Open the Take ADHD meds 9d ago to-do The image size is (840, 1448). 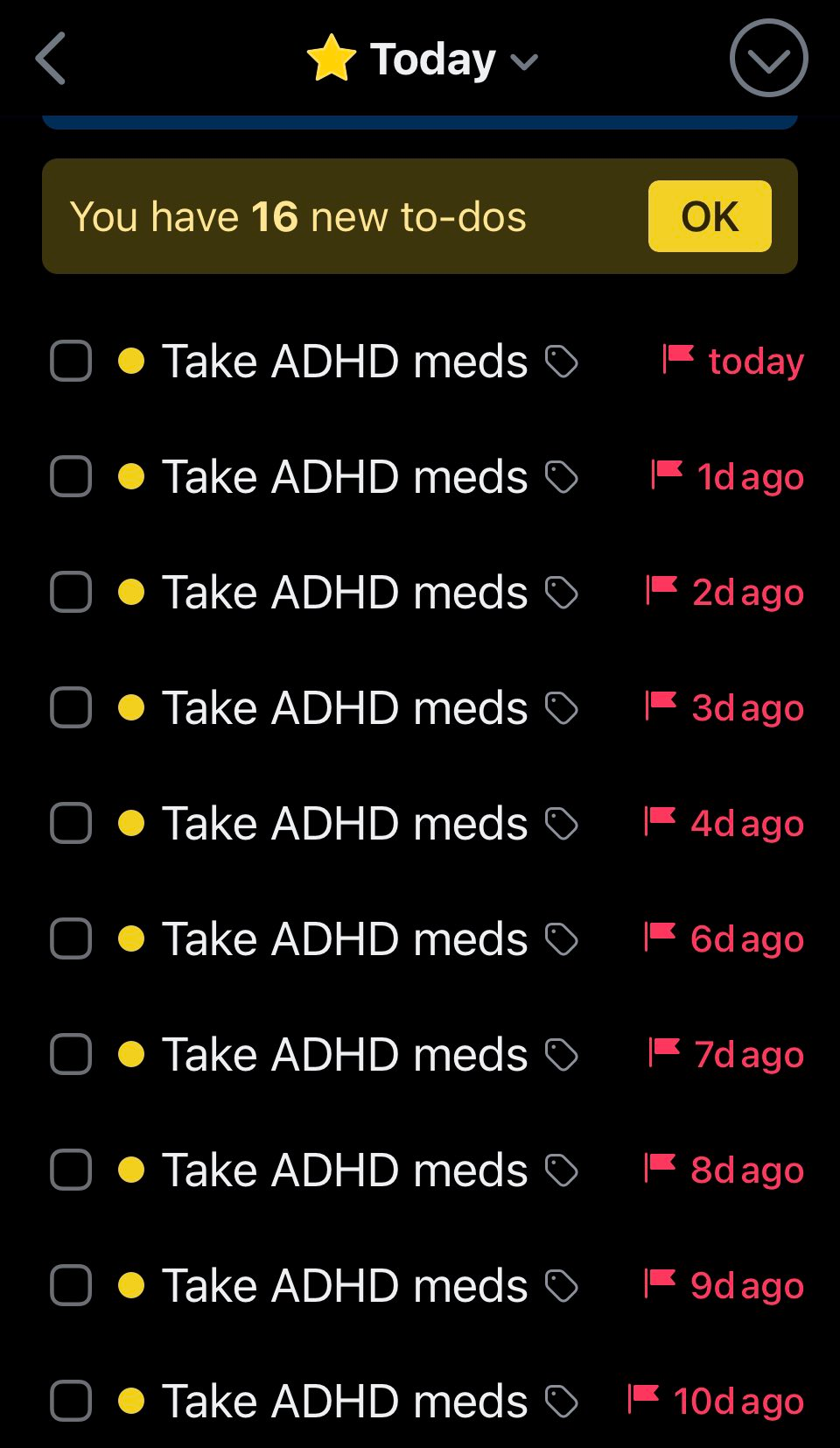pos(345,1285)
